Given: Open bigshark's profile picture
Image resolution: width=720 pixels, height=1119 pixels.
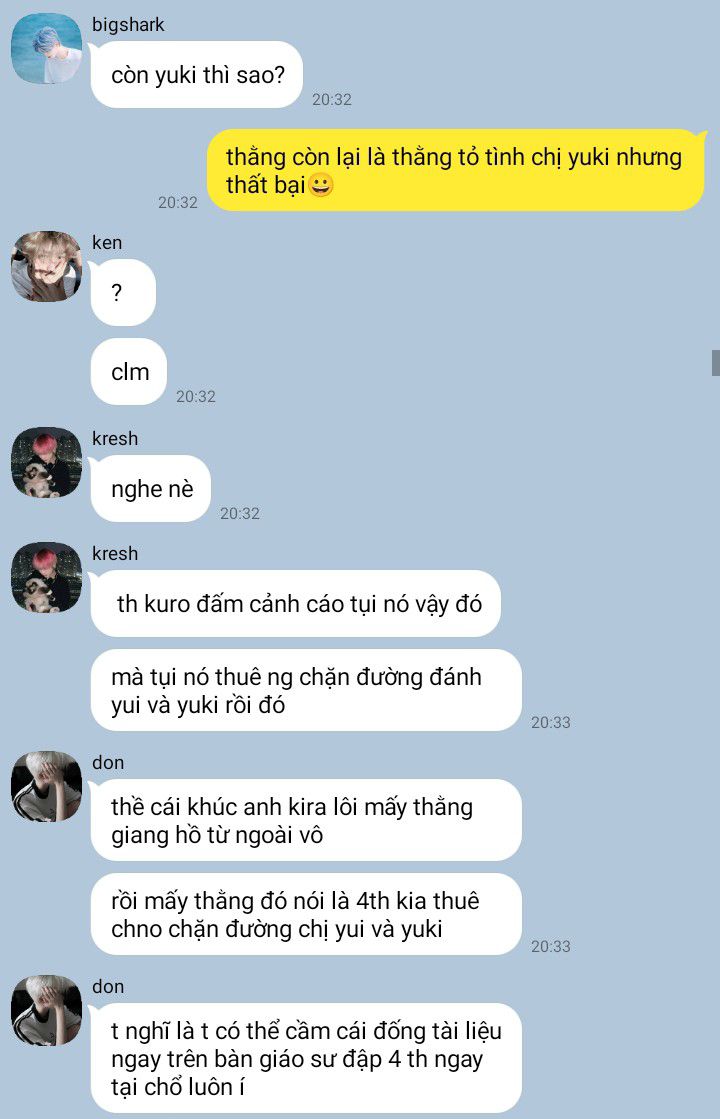Looking at the screenshot, I should 46,48.
